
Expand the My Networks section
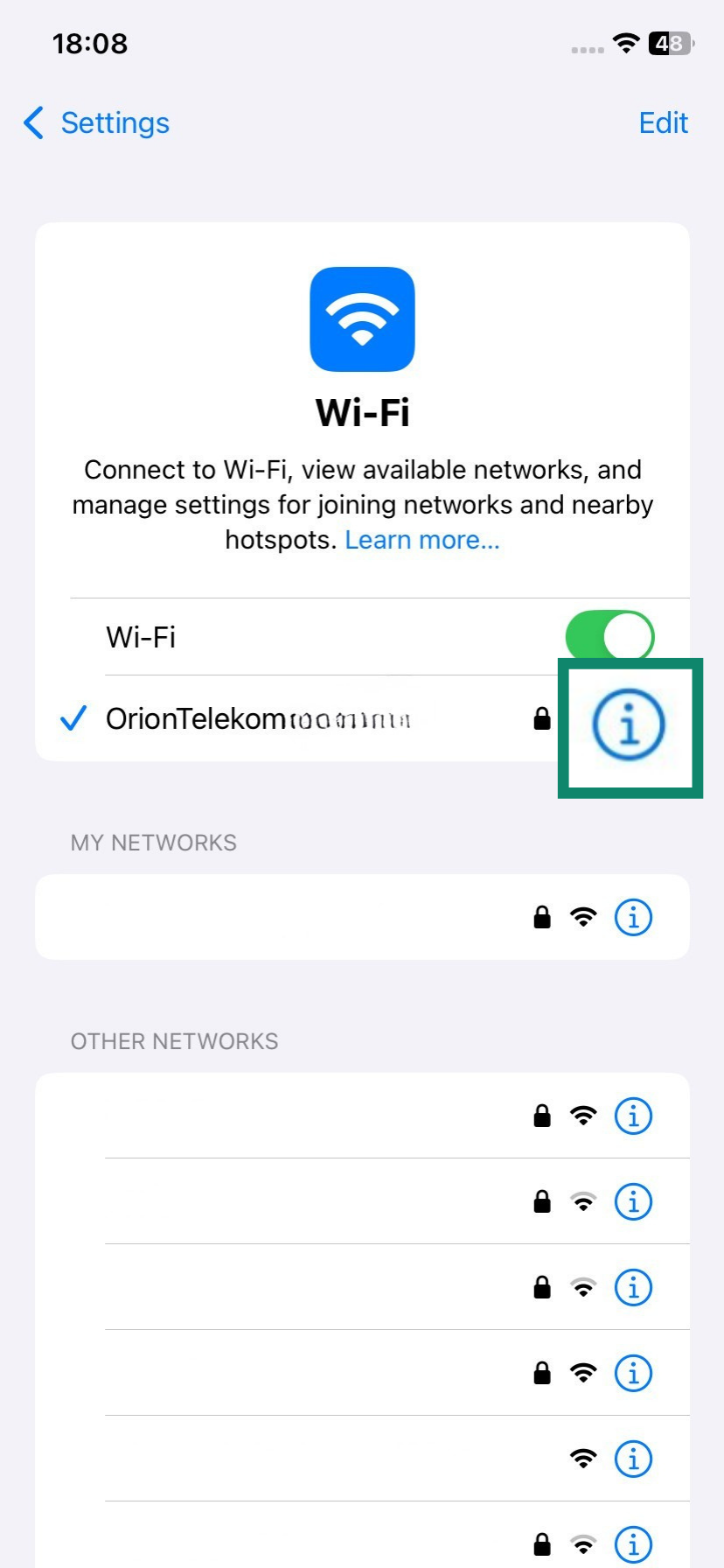[153, 842]
